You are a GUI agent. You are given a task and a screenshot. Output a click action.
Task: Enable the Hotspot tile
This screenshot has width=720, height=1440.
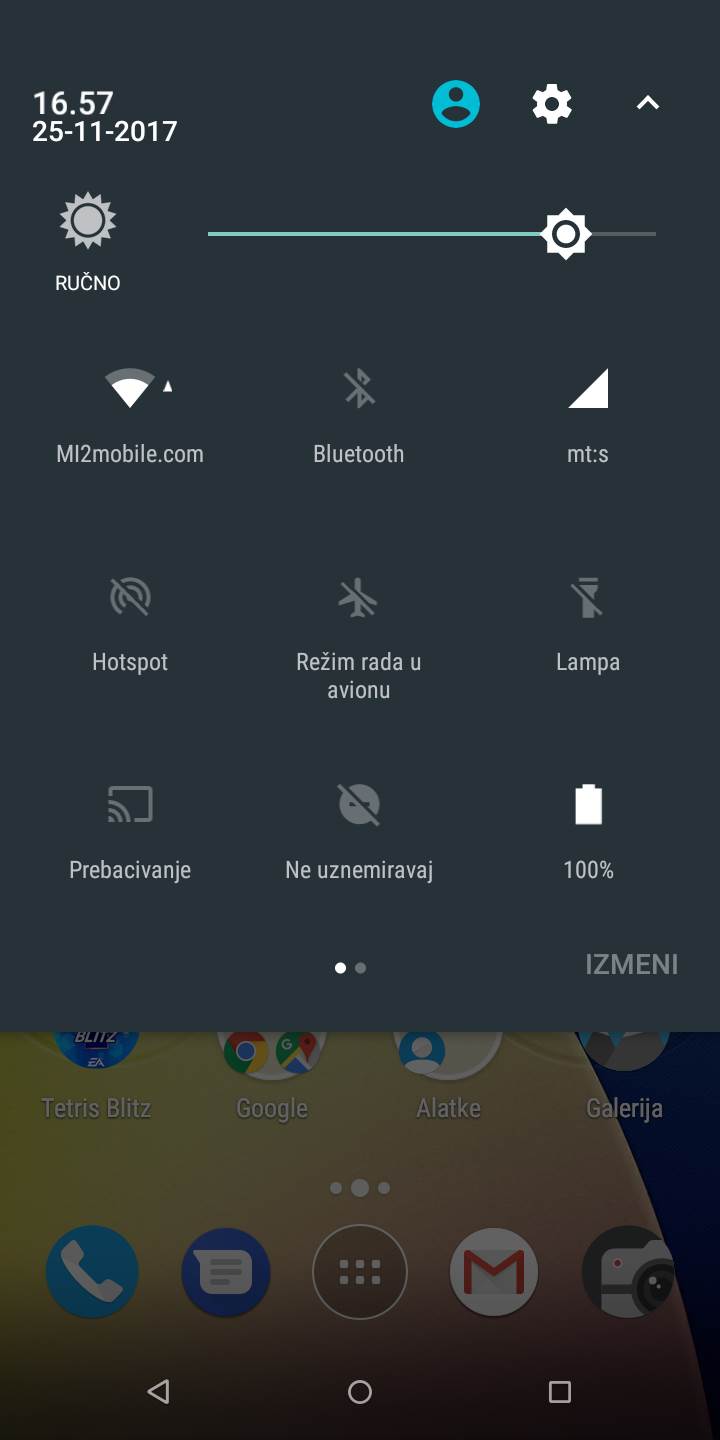[130, 598]
